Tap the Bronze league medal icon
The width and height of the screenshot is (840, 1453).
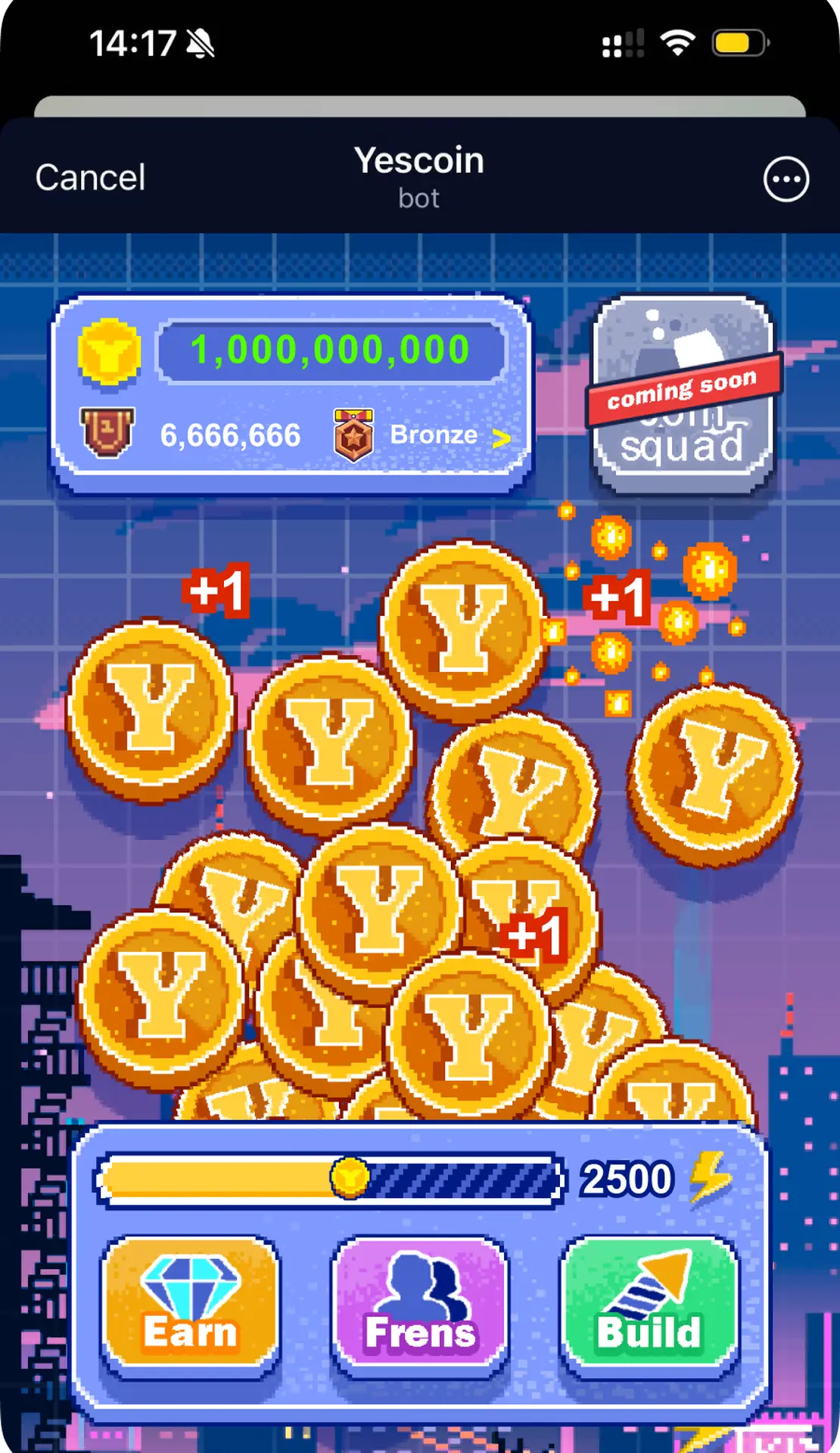pyautogui.click(x=356, y=434)
